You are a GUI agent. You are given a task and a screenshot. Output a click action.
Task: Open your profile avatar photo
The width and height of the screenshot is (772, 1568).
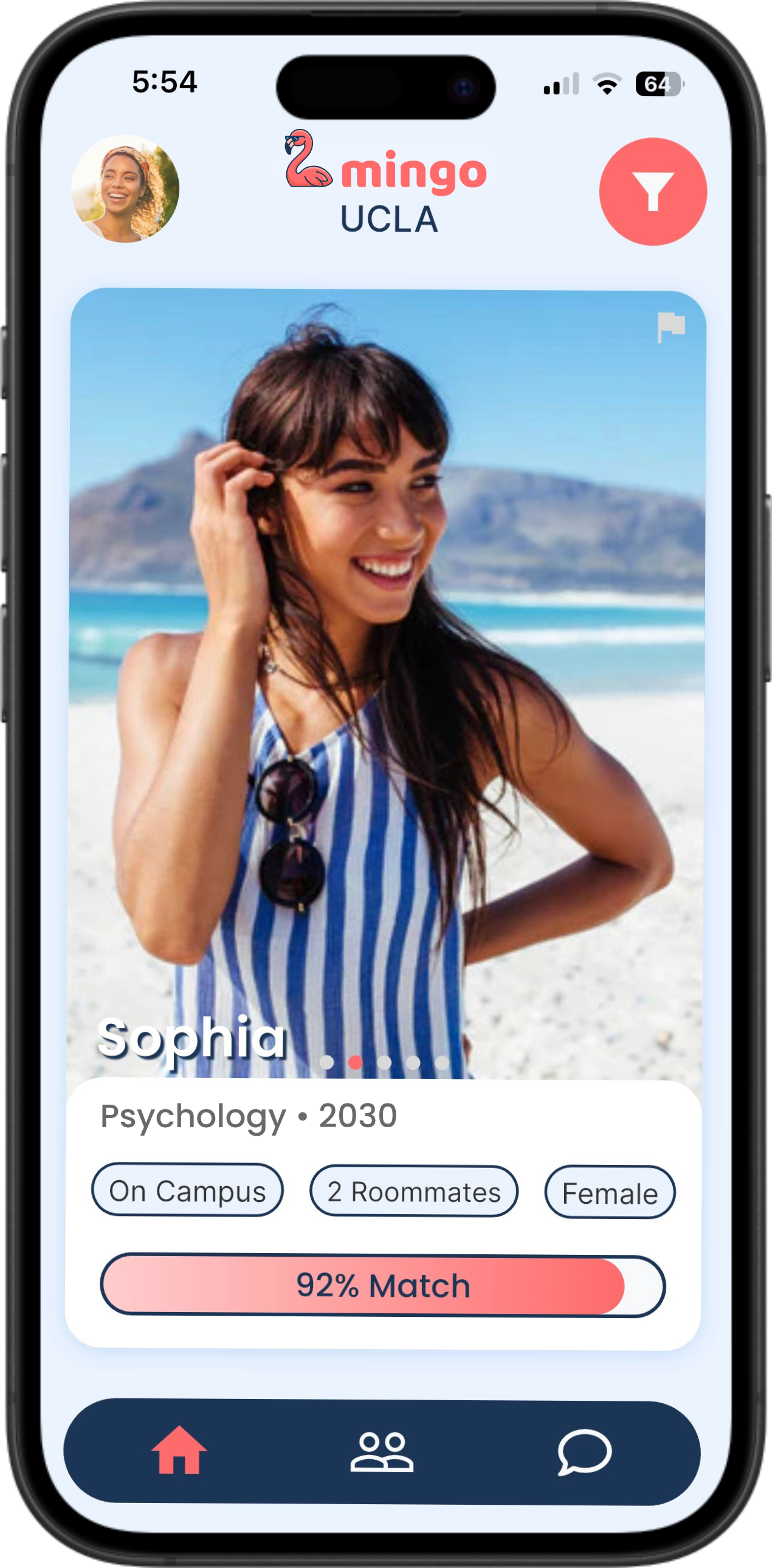click(125, 188)
